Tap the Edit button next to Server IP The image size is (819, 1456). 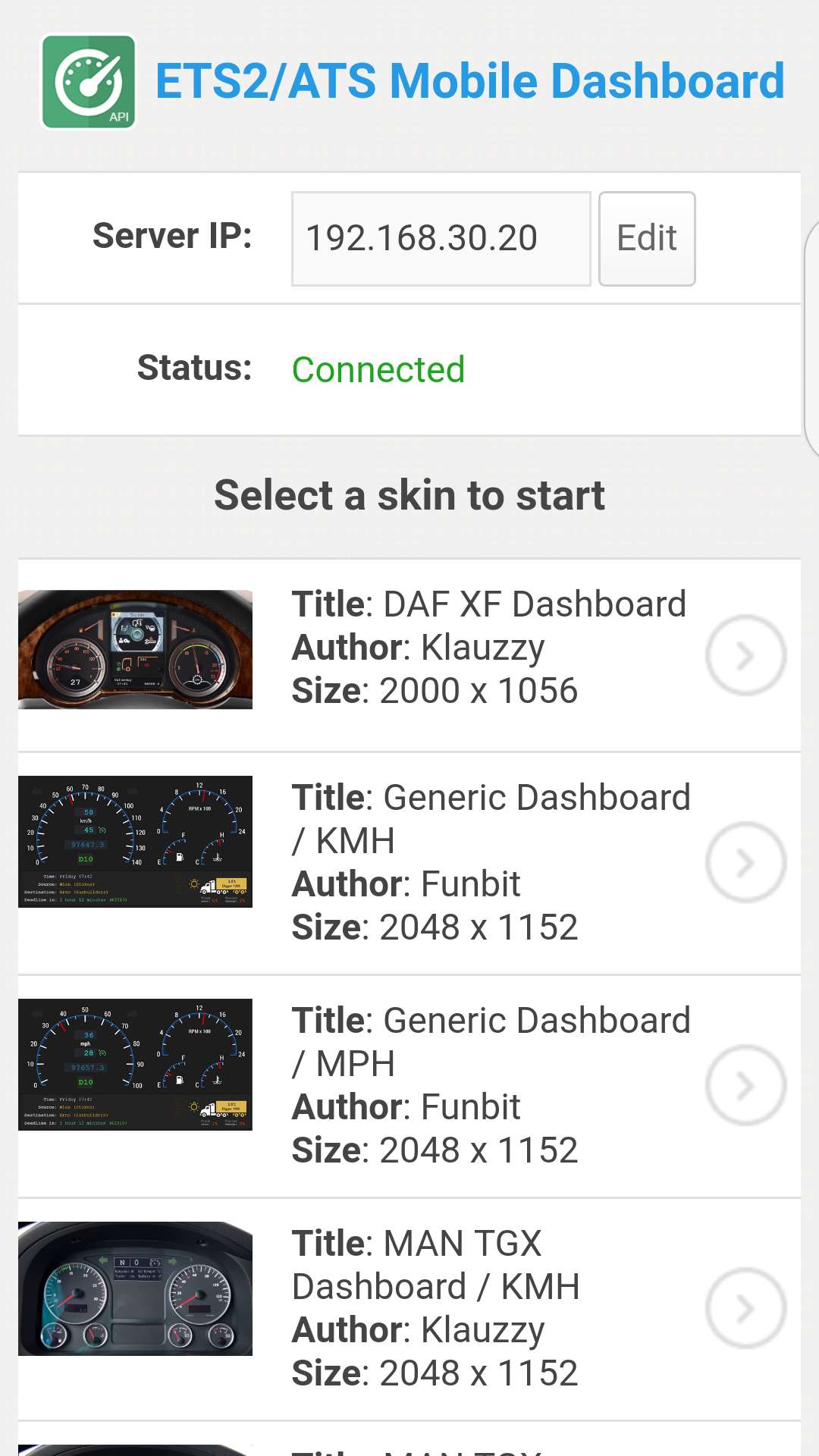click(x=647, y=239)
